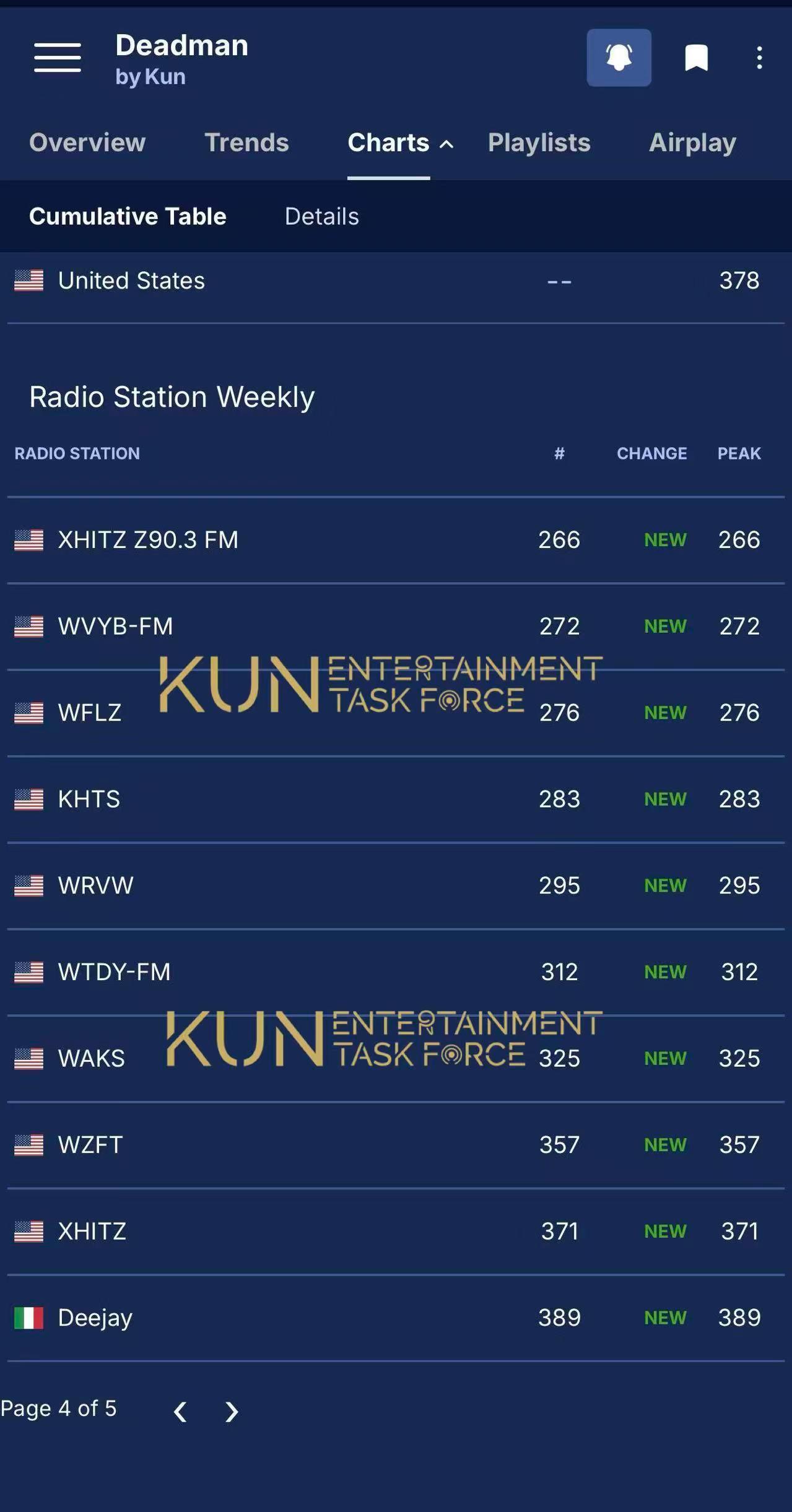This screenshot has height=1512, width=792.
Task: Open the Deejay station row
Action: click(x=396, y=1318)
